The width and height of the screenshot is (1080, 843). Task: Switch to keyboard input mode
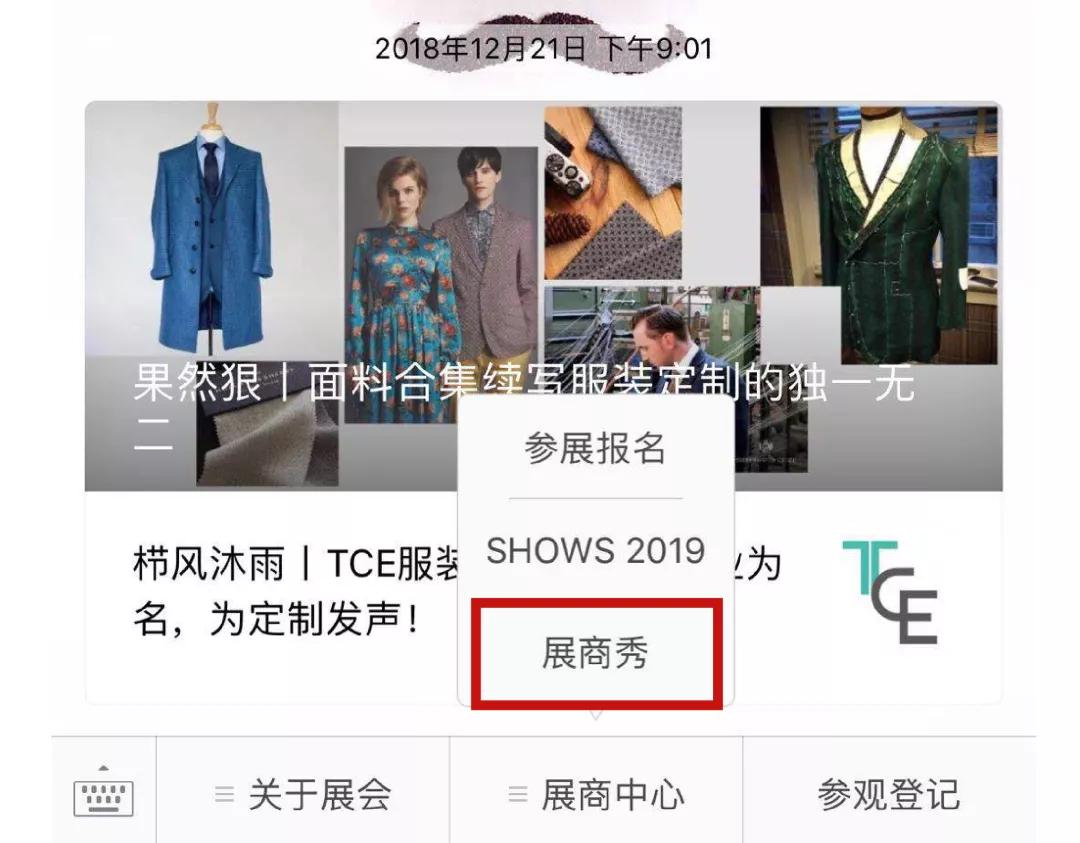(103, 793)
